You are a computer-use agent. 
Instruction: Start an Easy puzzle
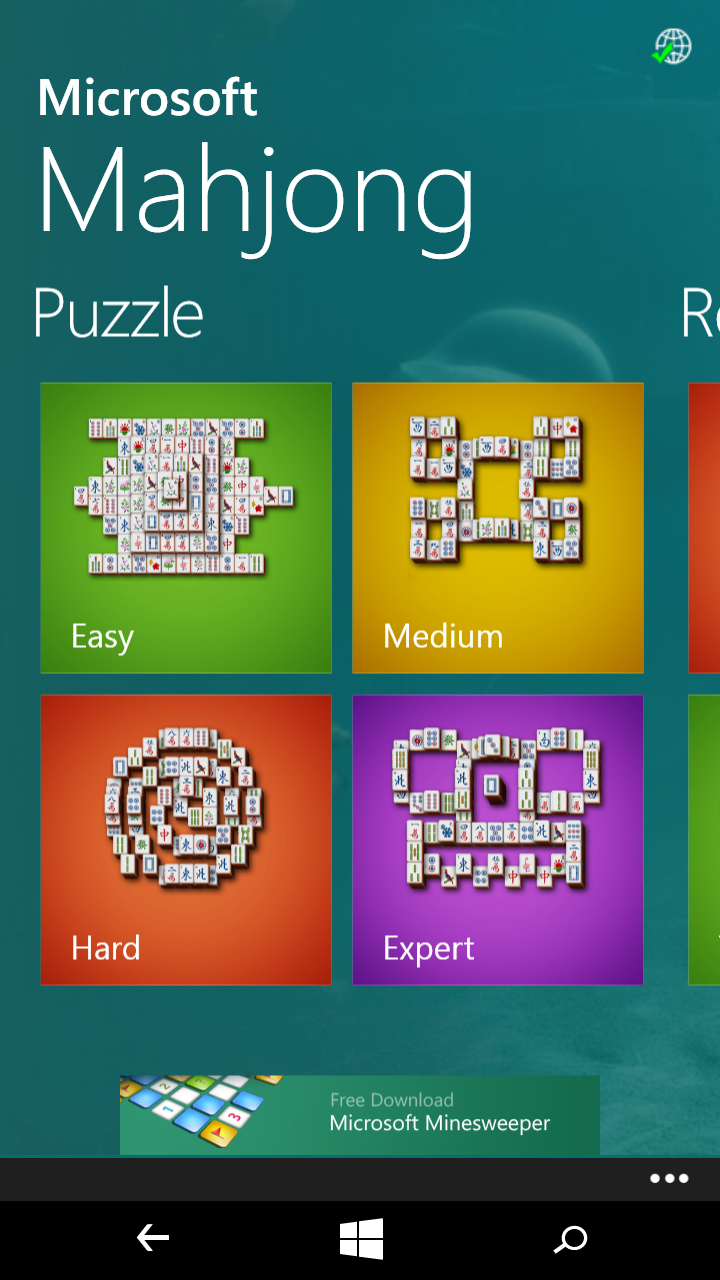click(186, 528)
